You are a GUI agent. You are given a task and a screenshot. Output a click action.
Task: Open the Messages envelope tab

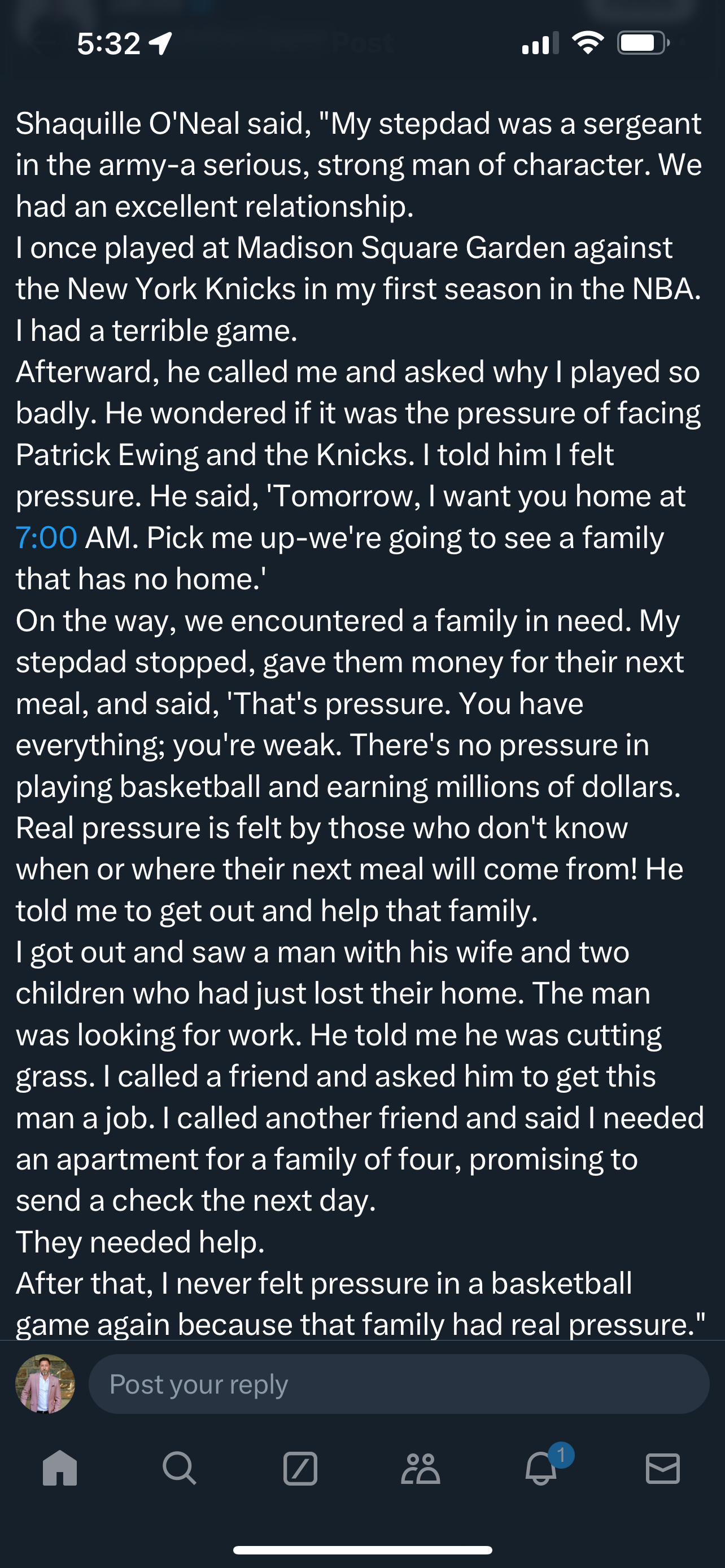tap(662, 1469)
